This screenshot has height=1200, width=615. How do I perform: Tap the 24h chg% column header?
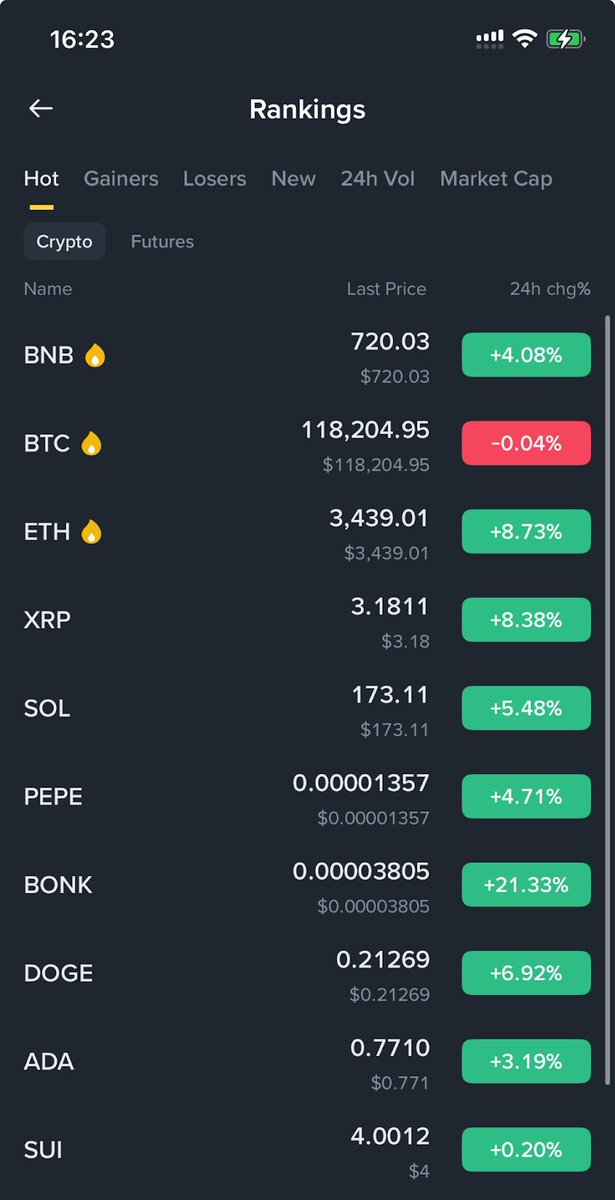(550, 289)
